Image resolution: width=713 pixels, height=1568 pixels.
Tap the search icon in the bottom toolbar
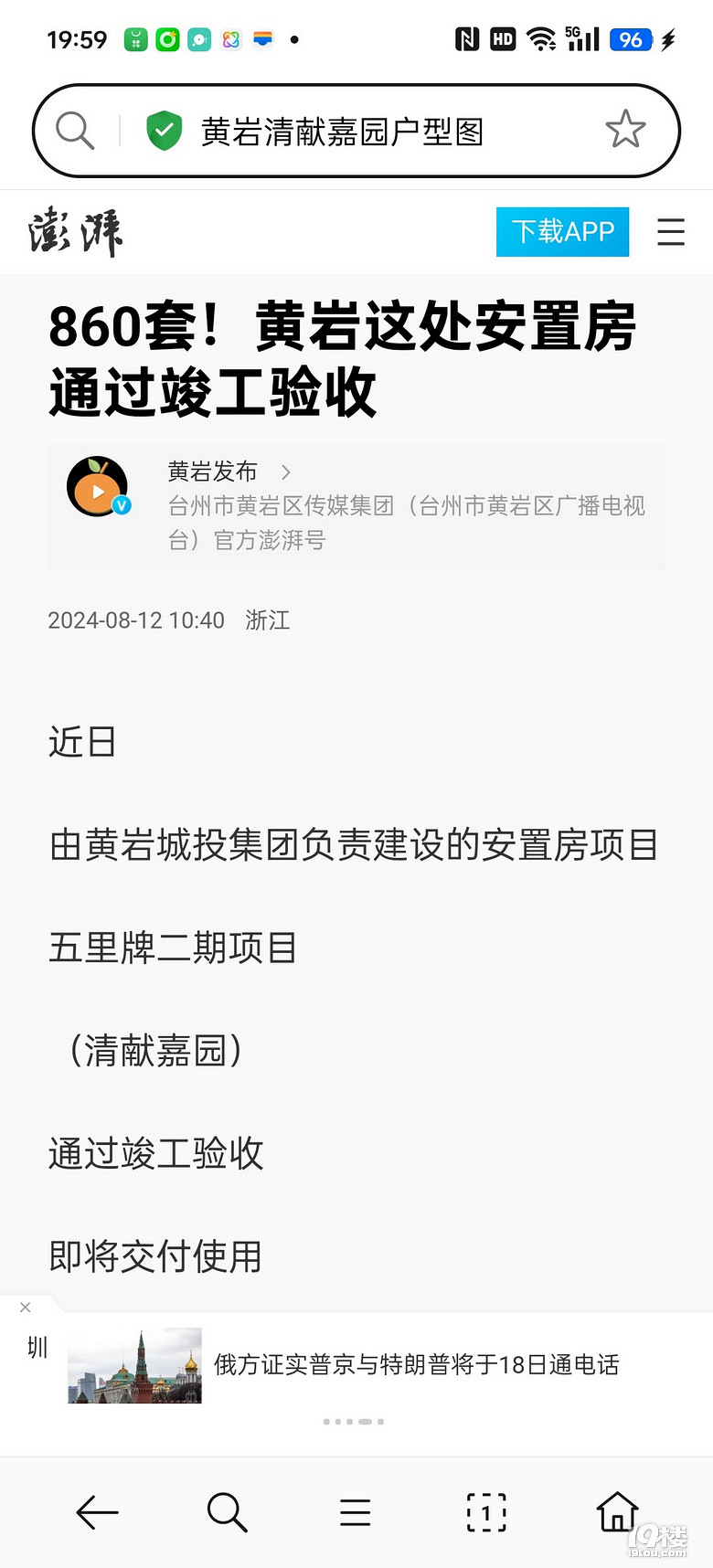coord(227,1512)
